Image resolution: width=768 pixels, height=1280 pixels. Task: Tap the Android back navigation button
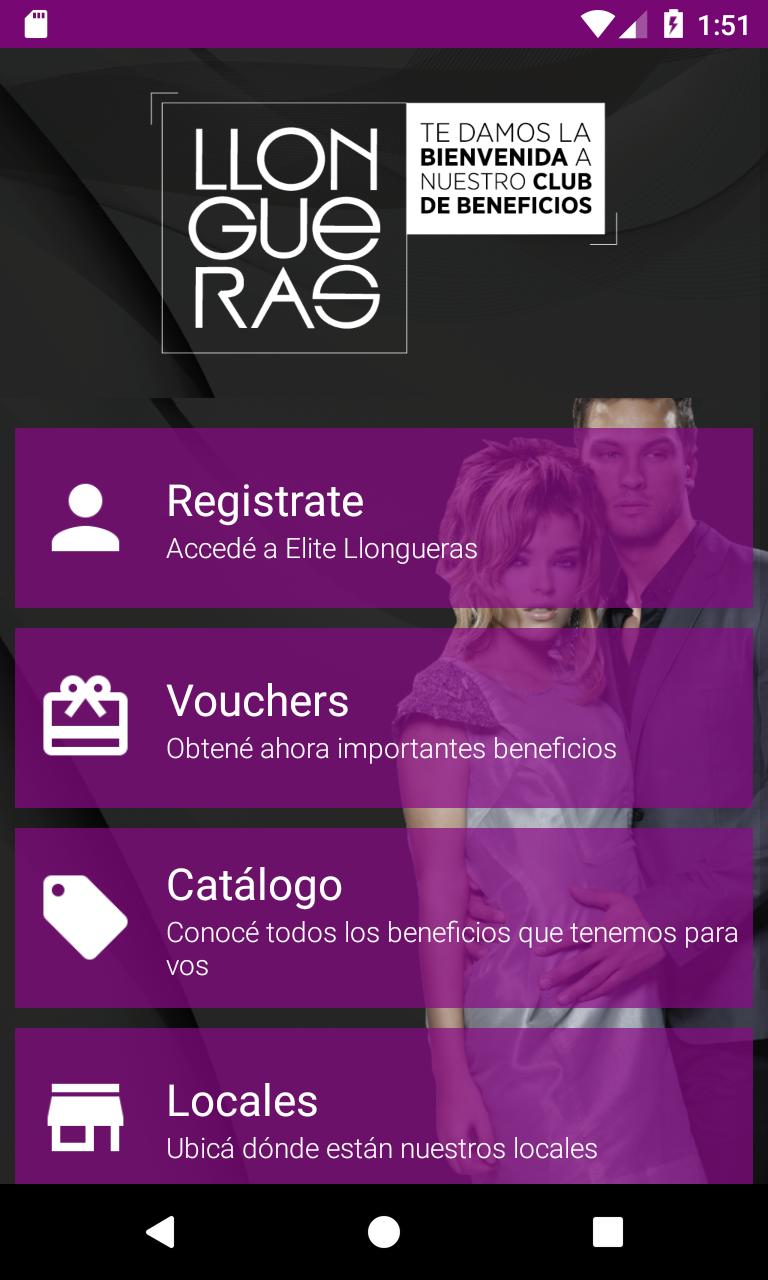tap(160, 1231)
